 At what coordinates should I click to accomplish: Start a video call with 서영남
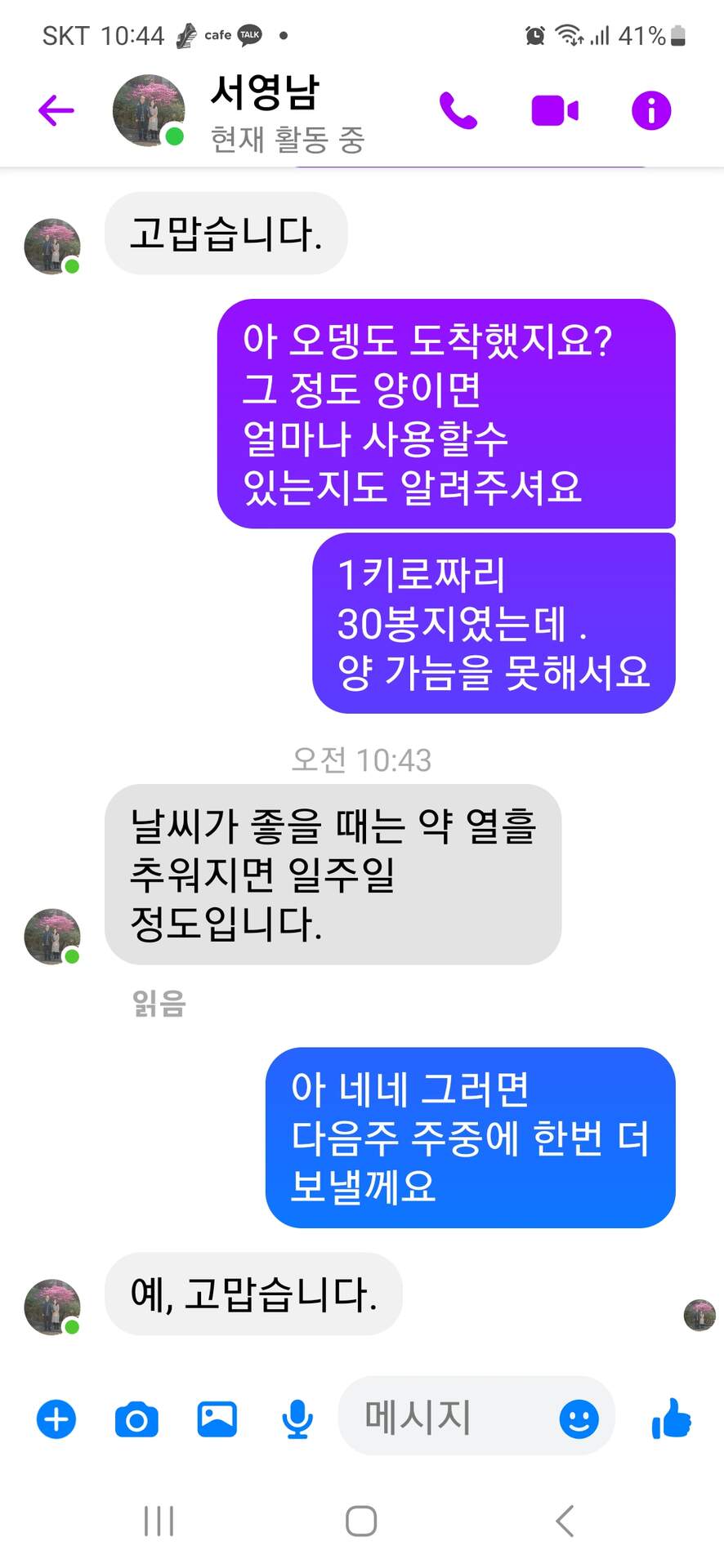click(x=555, y=110)
